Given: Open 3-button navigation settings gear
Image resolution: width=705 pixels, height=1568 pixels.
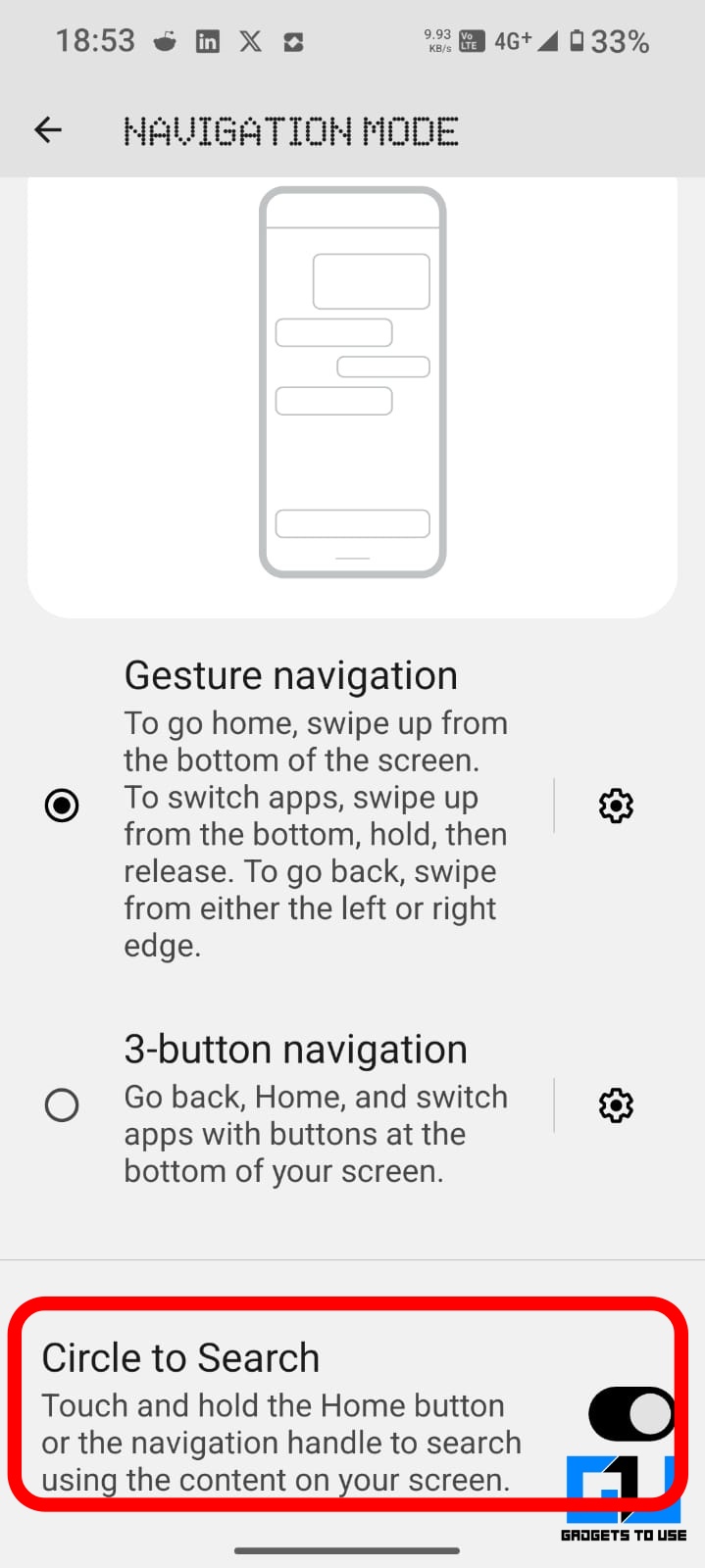Looking at the screenshot, I should pos(616,1105).
